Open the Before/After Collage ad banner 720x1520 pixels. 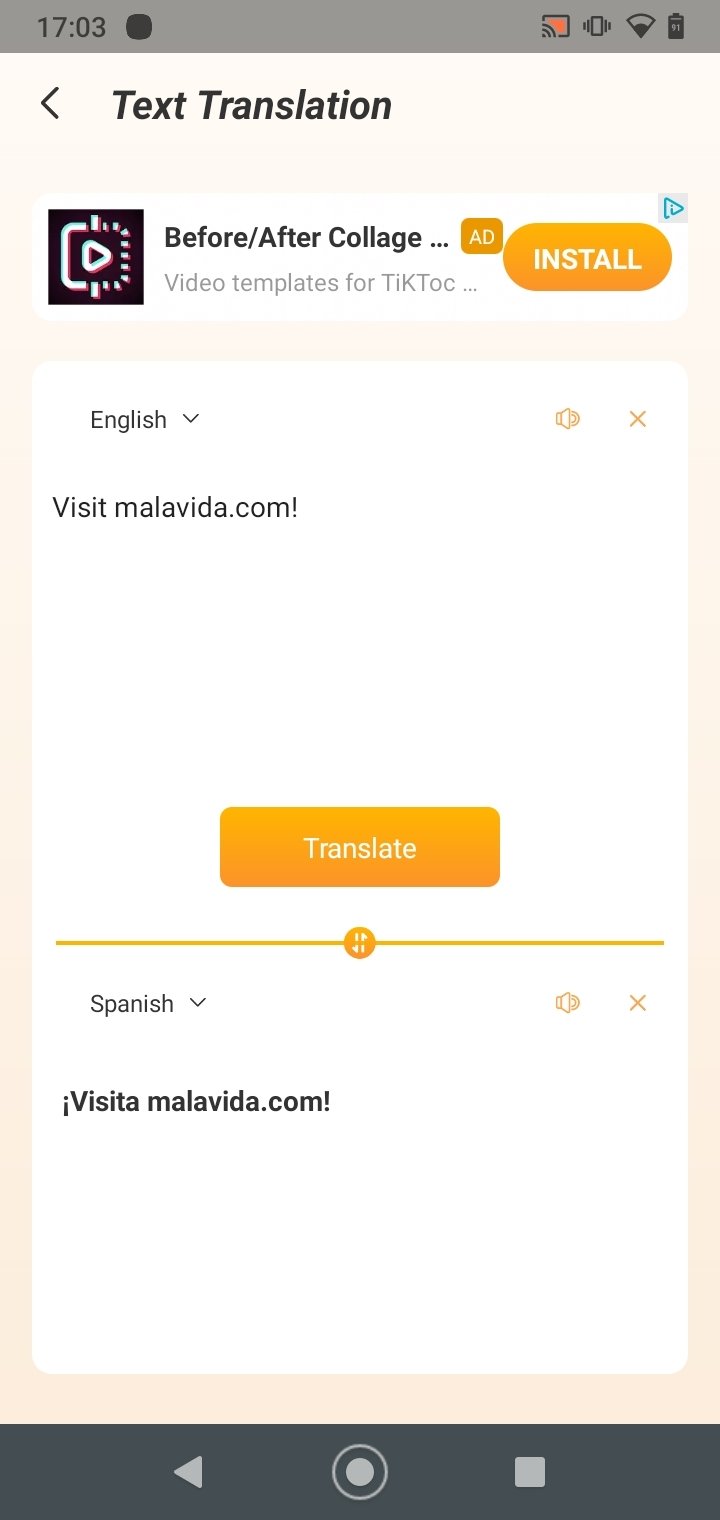360,257
